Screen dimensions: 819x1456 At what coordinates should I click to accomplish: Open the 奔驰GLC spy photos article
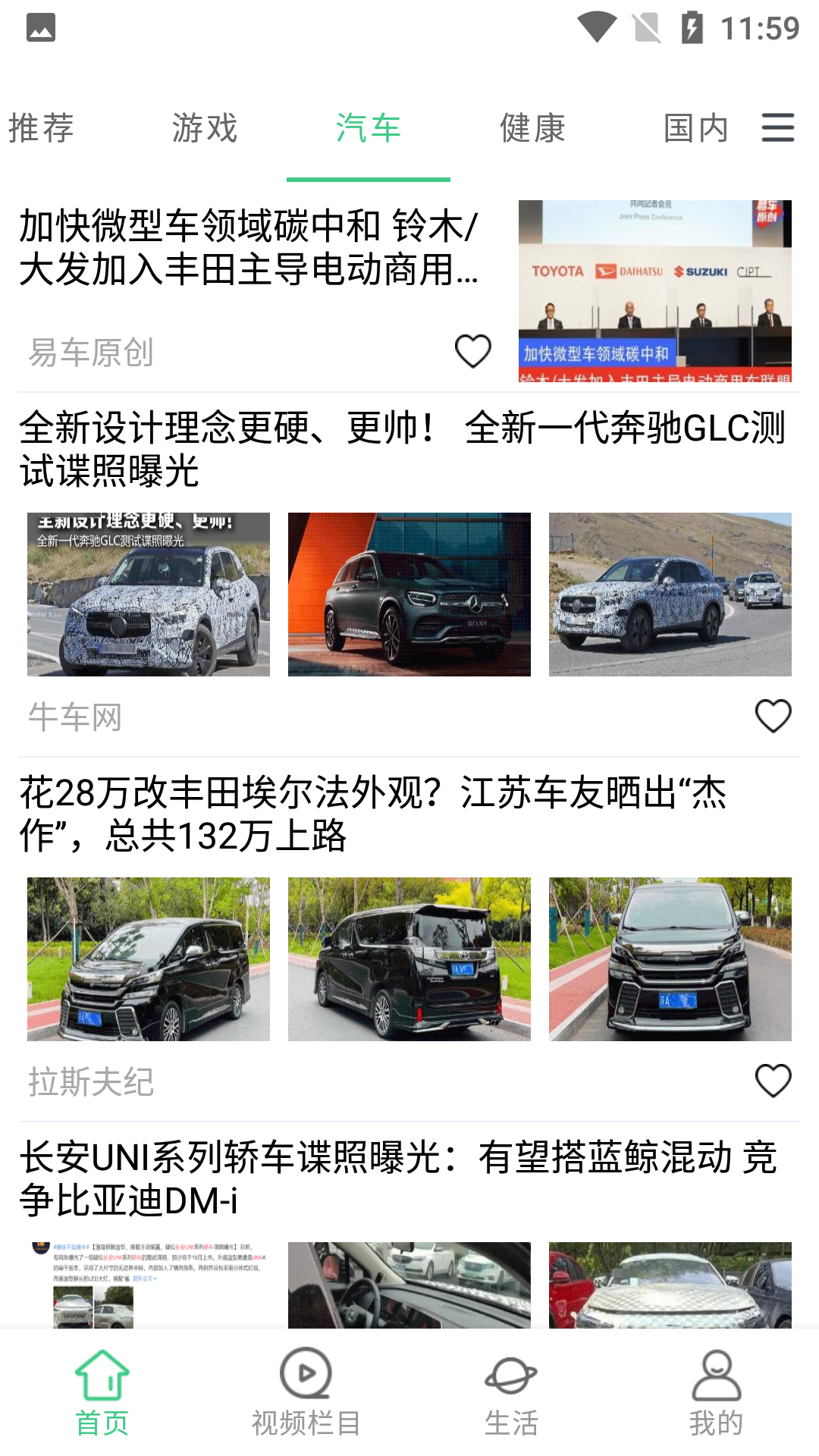[x=402, y=449]
